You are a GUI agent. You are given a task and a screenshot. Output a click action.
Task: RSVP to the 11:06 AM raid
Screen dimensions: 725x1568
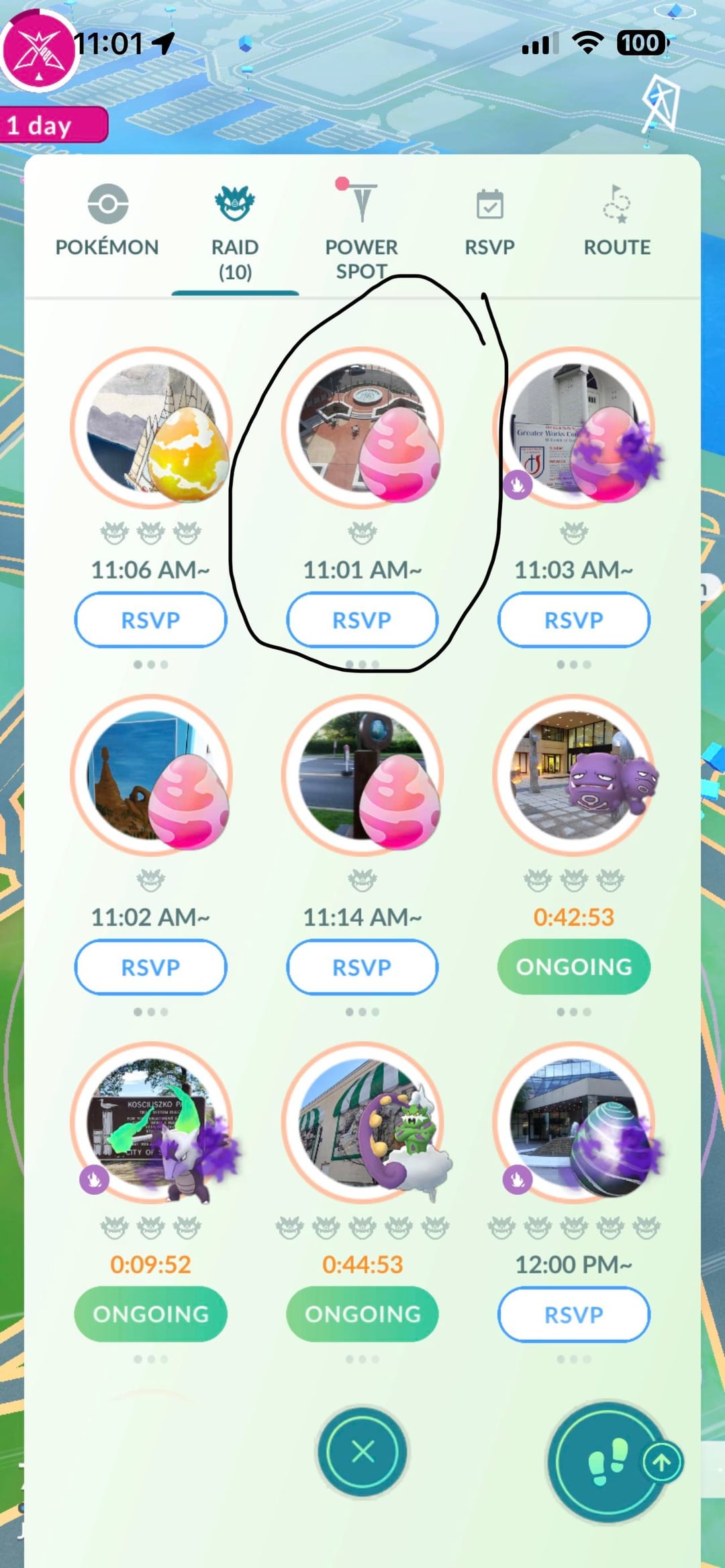point(150,620)
